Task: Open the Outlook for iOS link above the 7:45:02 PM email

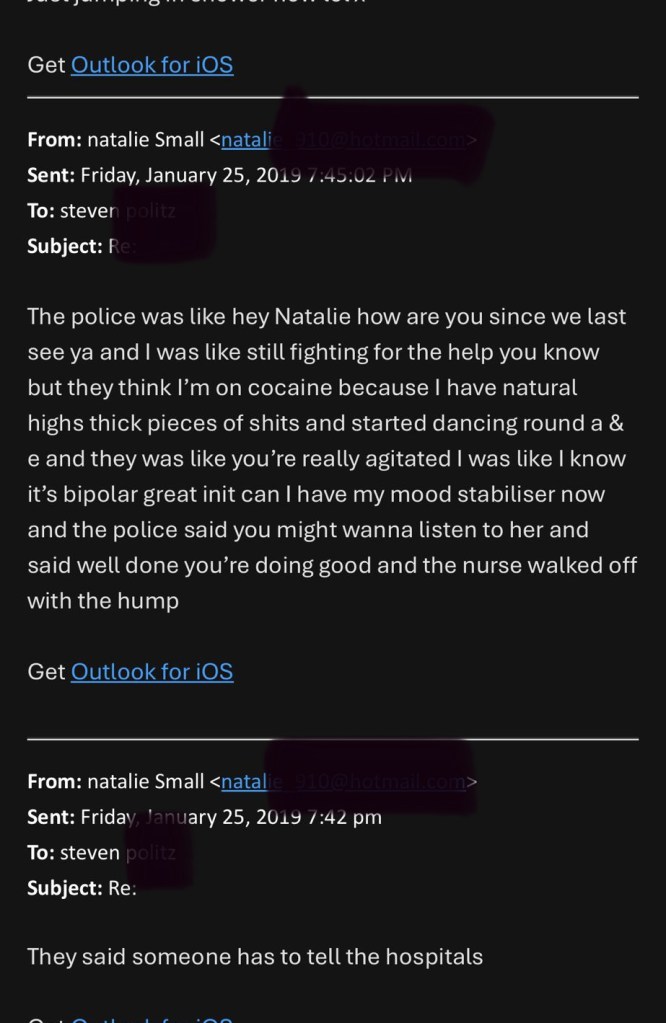Action: [x=152, y=65]
